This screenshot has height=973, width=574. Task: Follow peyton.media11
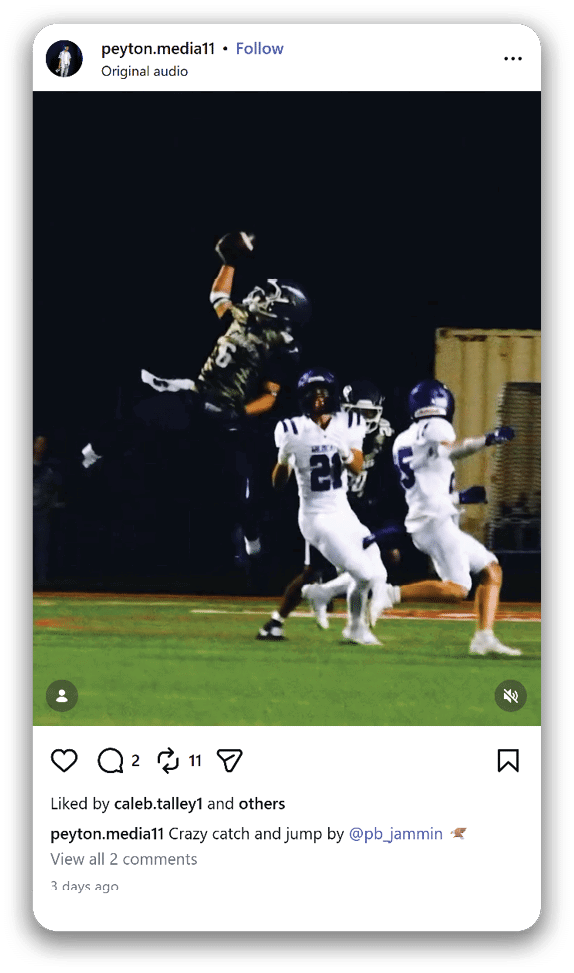(x=259, y=48)
